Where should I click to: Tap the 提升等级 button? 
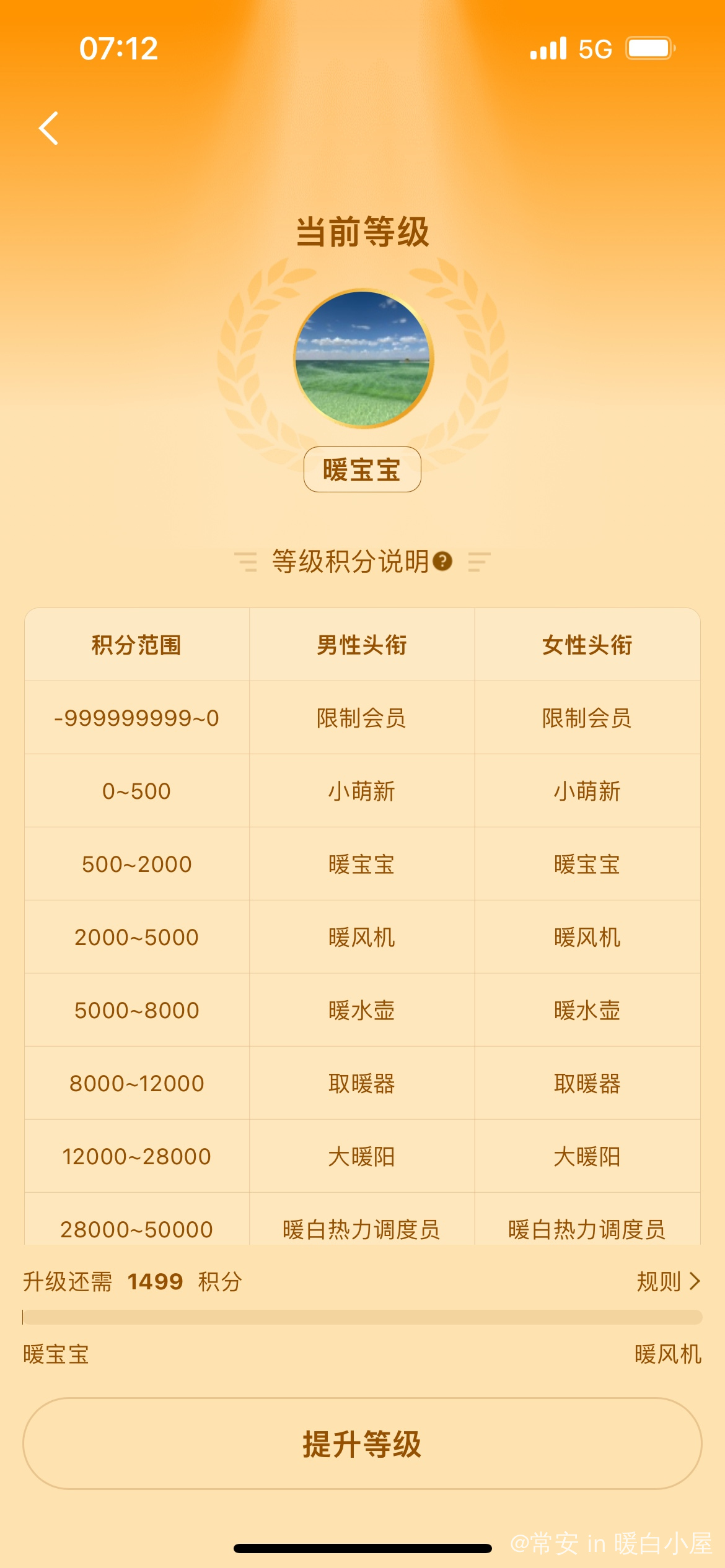[362, 1444]
